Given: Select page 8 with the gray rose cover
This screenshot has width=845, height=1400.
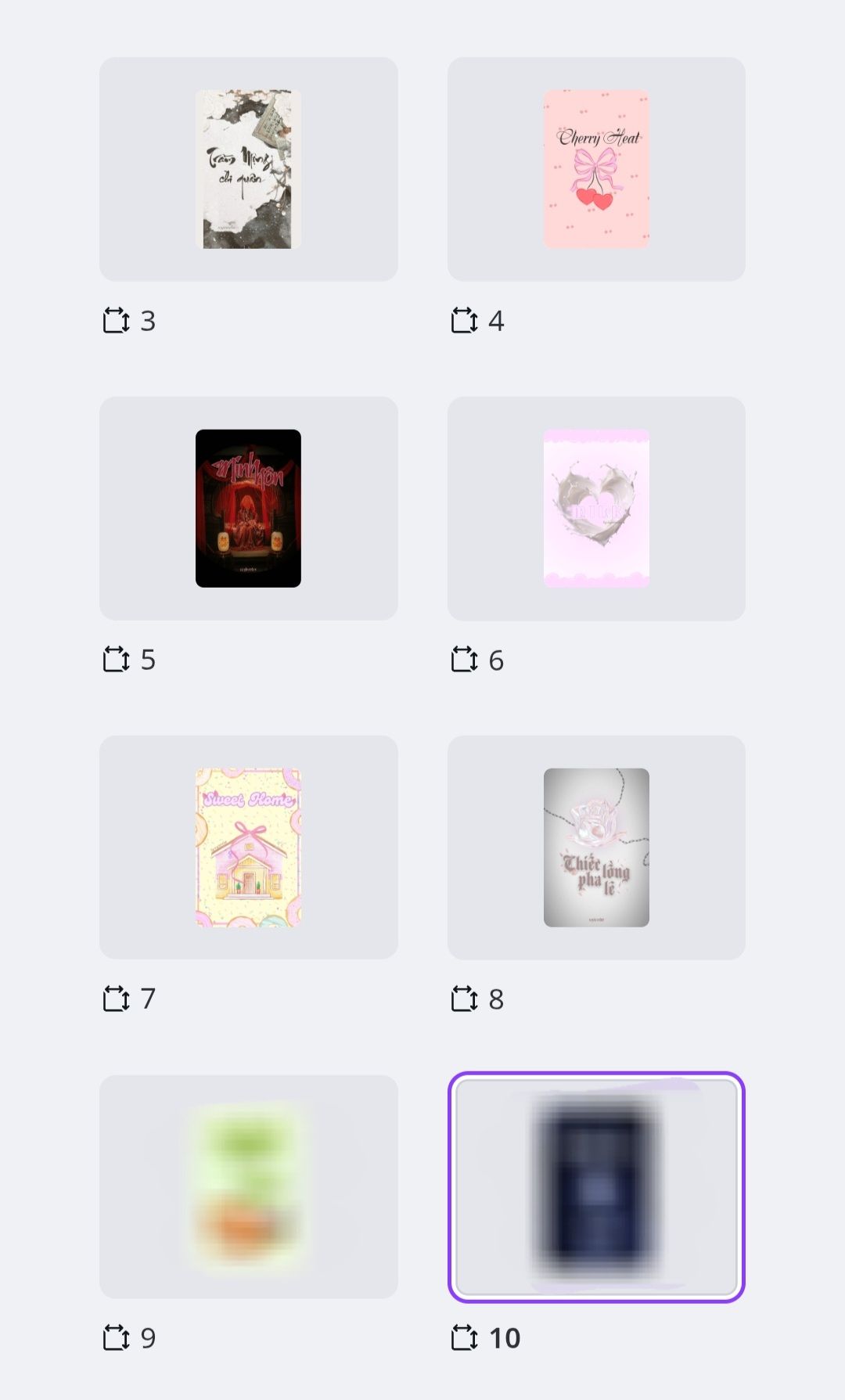Looking at the screenshot, I should (596, 847).
